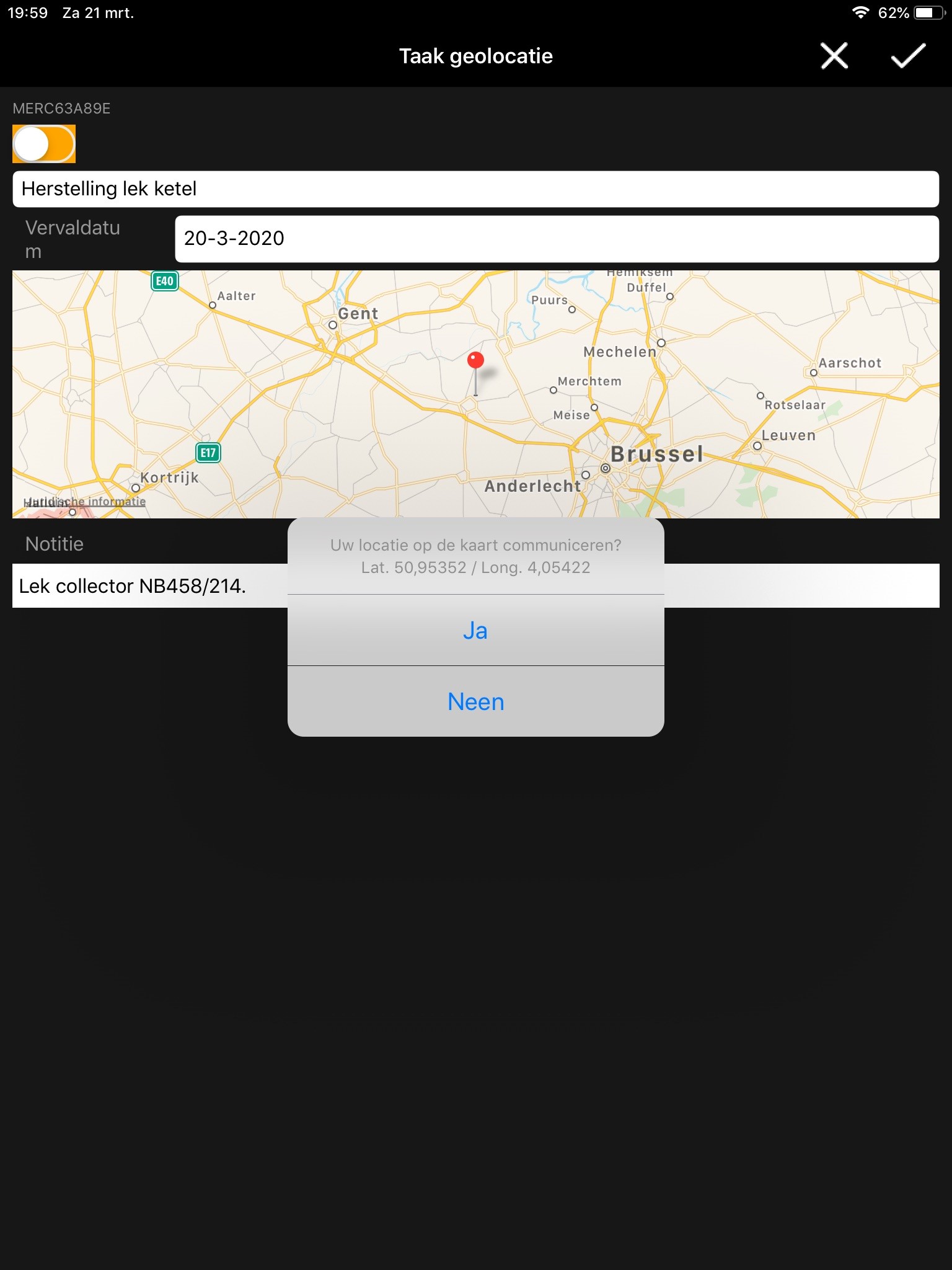Image resolution: width=952 pixels, height=1270 pixels.
Task: Save the task with the checkmark
Action: 908,56
